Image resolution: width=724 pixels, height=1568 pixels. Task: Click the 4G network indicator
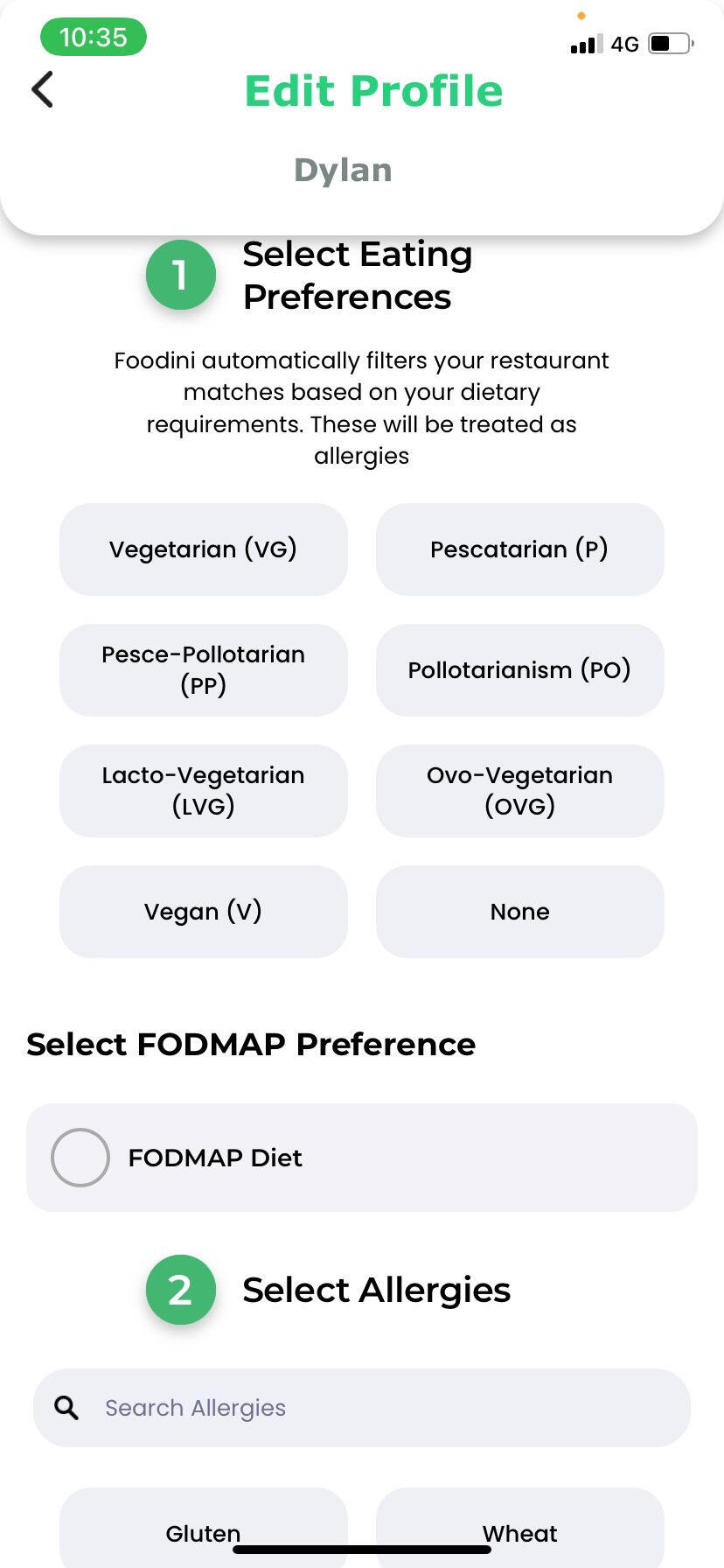click(624, 44)
